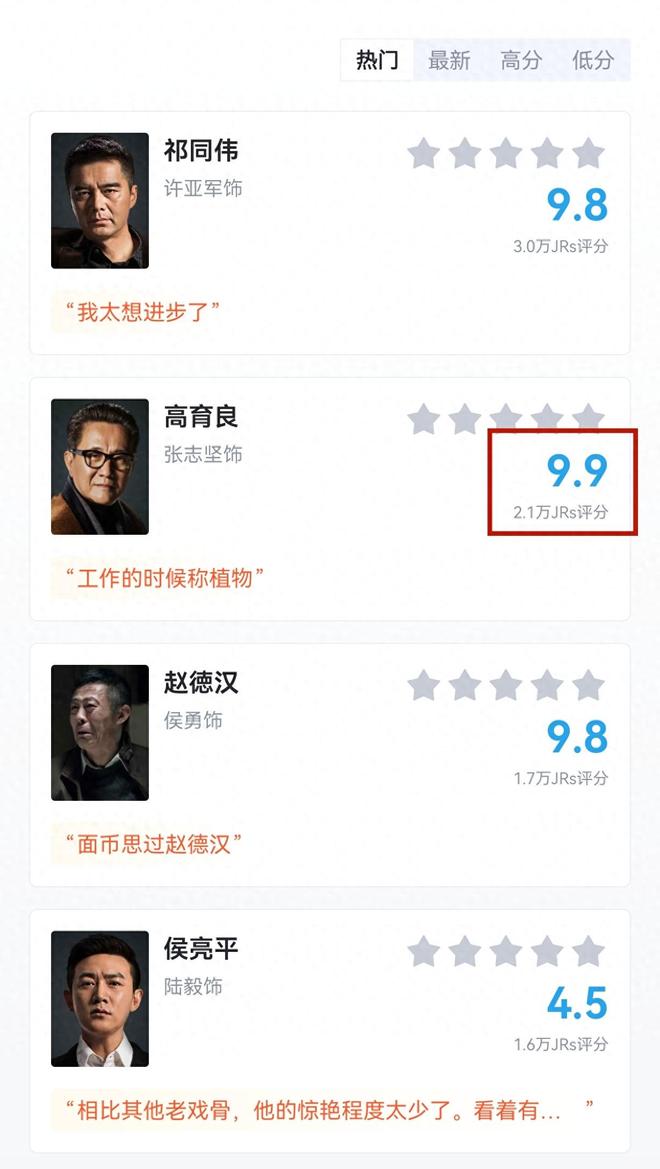Give 赵德汉 a five-star rating

(589, 686)
